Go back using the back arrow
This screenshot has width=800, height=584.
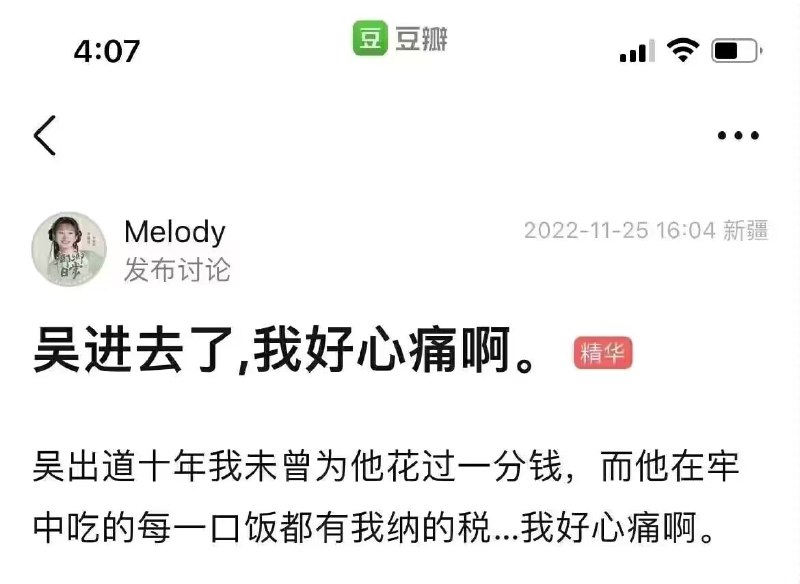45,136
